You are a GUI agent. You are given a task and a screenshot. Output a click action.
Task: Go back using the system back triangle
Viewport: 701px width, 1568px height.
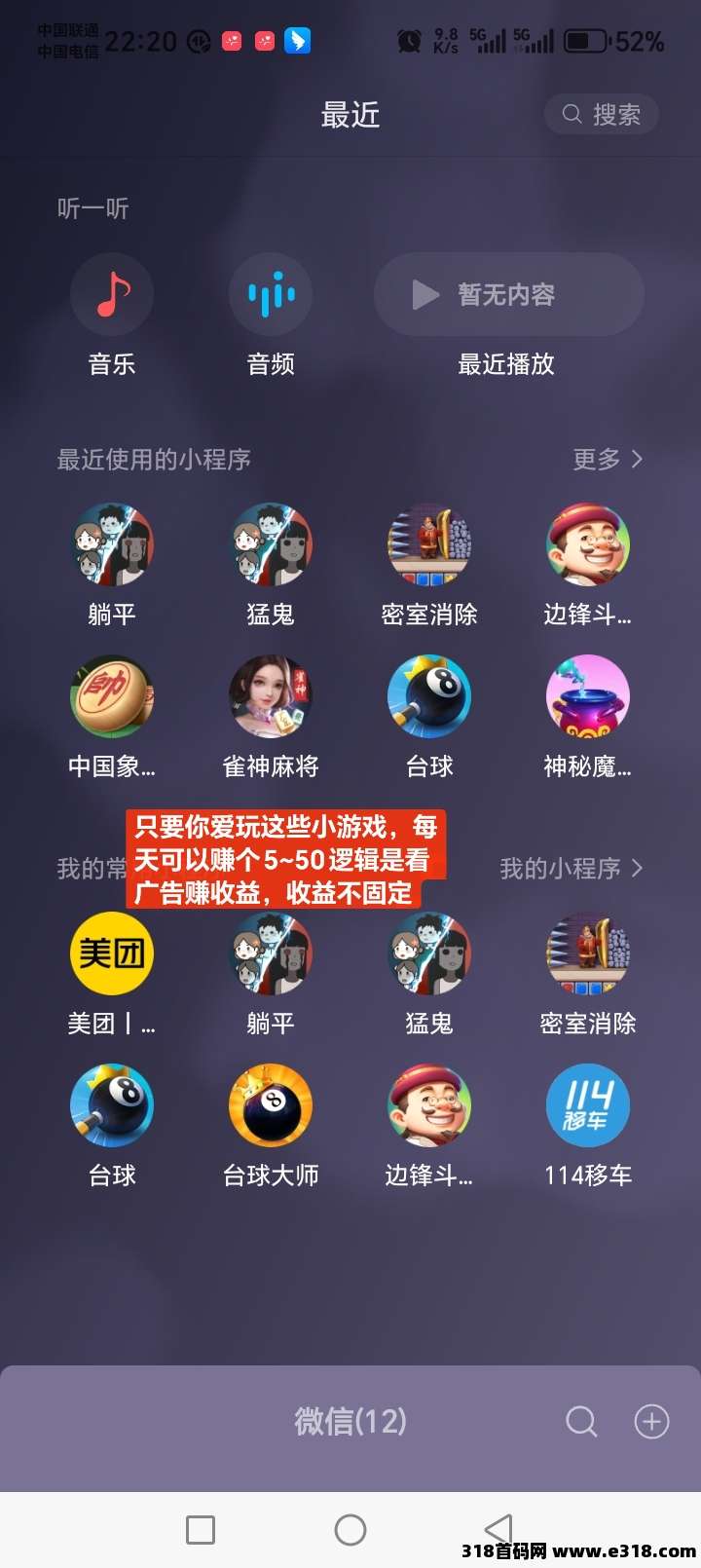tap(498, 1529)
